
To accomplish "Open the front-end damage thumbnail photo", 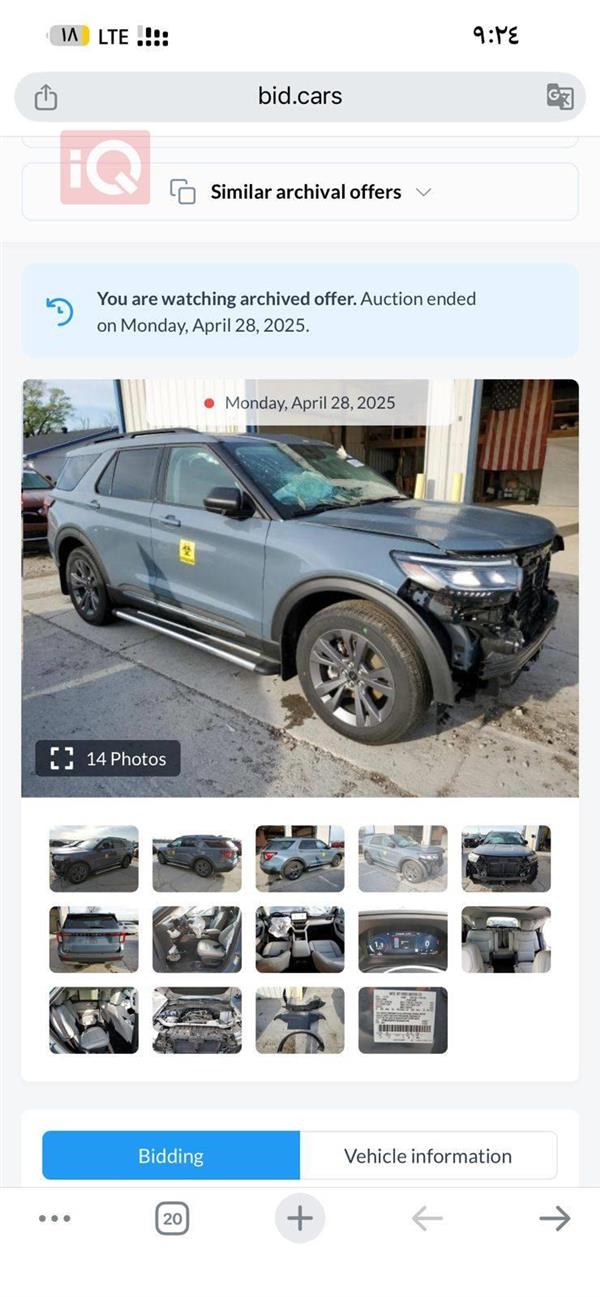I will 506,859.
